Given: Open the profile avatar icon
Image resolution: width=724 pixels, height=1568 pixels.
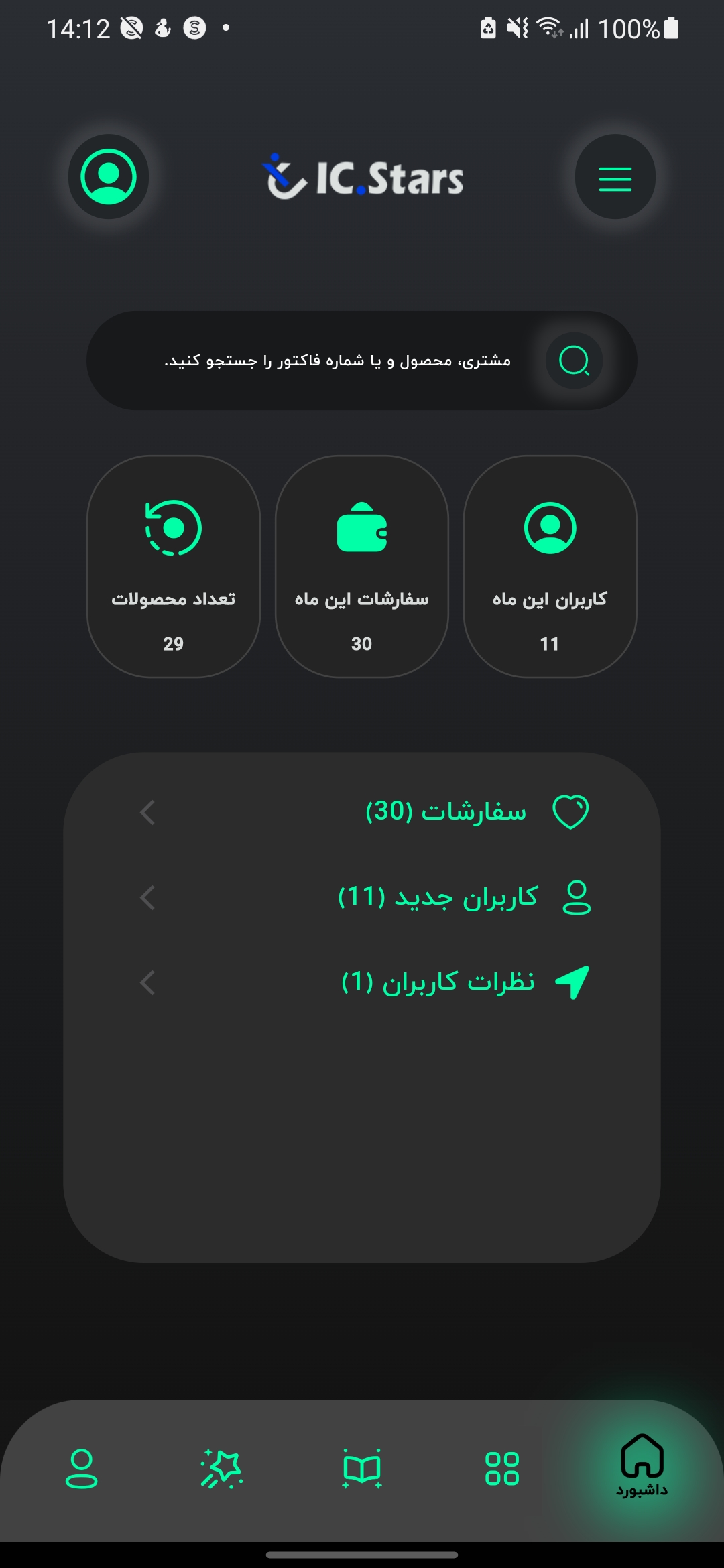Looking at the screenshot, I should click(x=109, y=177).
